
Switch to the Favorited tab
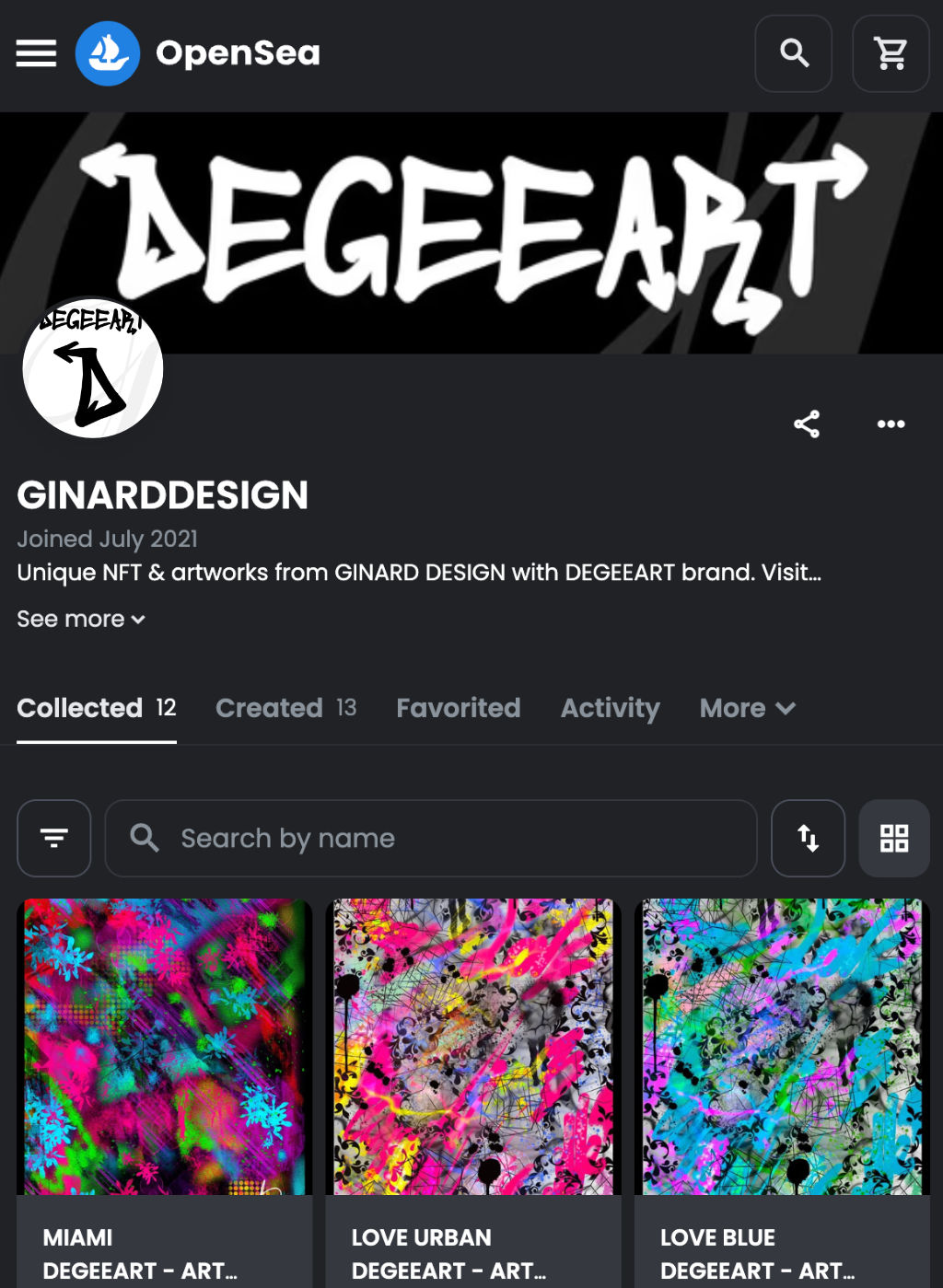point(458,708)
